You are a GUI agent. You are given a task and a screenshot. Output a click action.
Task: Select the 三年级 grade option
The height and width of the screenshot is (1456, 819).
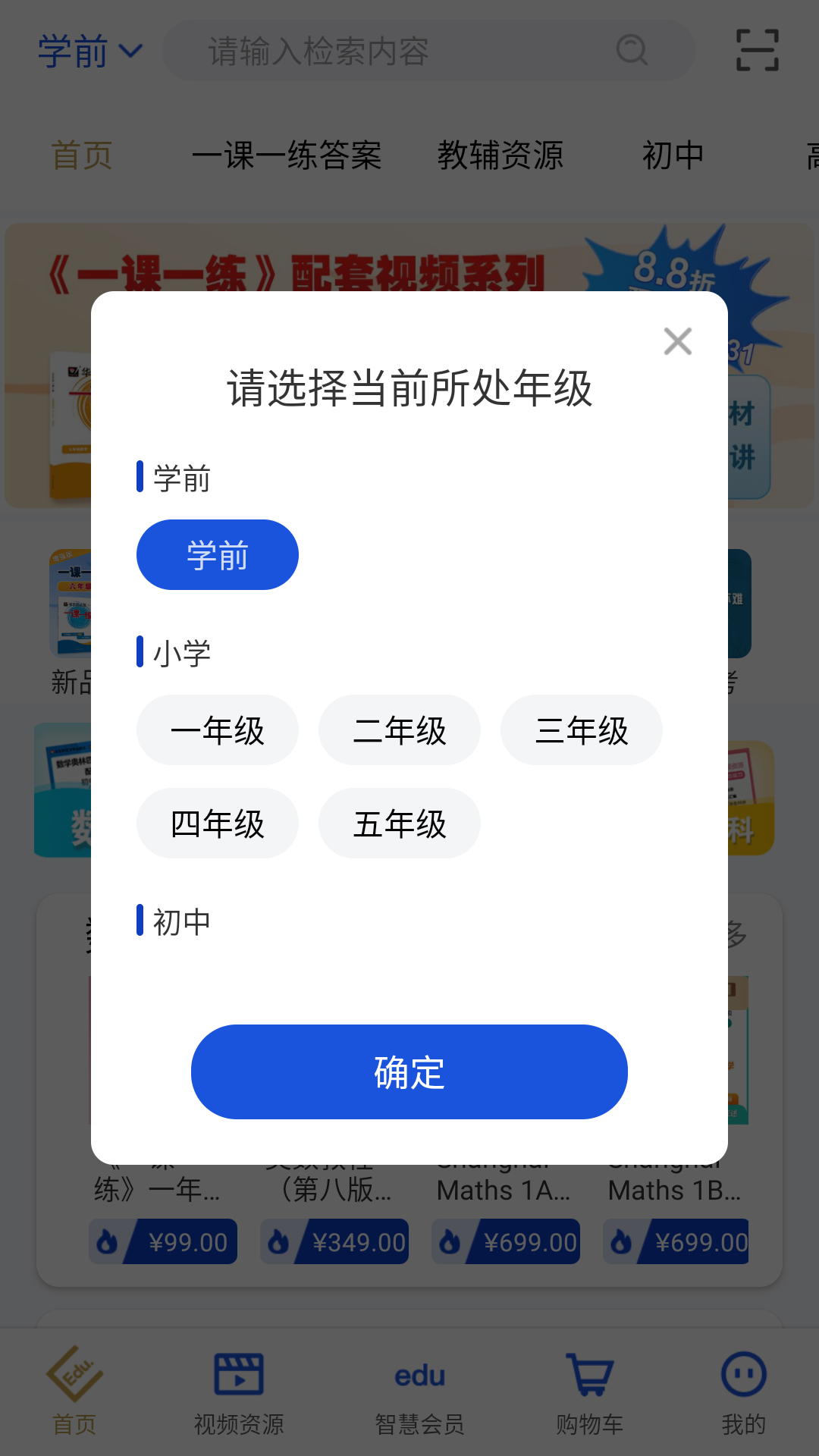point(581,730)
